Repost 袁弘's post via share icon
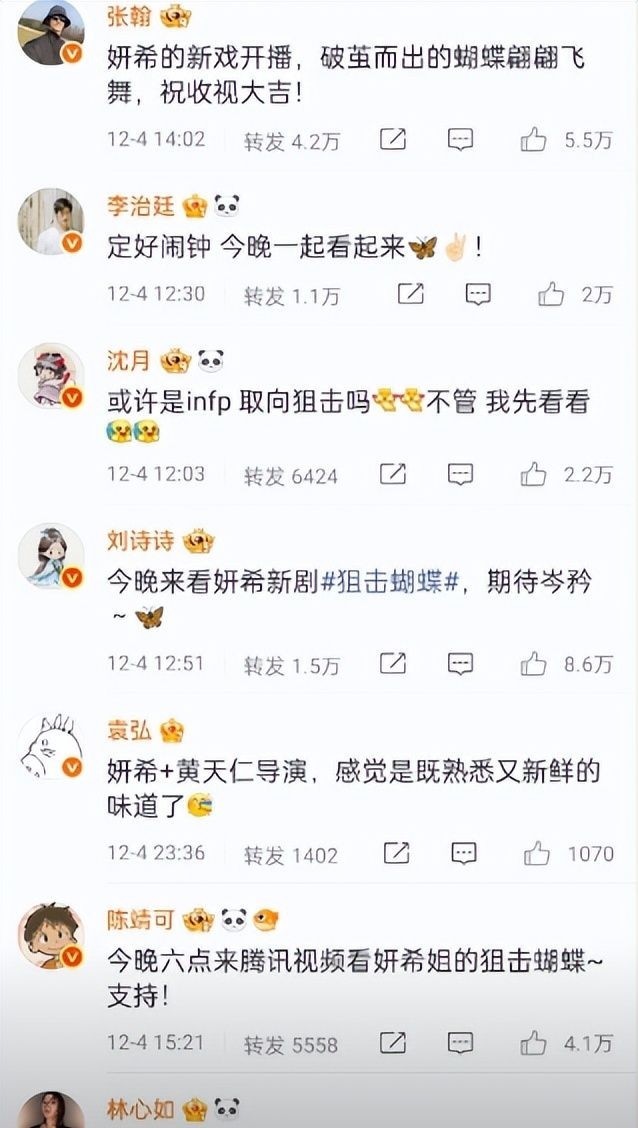 [x=396, y=854]
